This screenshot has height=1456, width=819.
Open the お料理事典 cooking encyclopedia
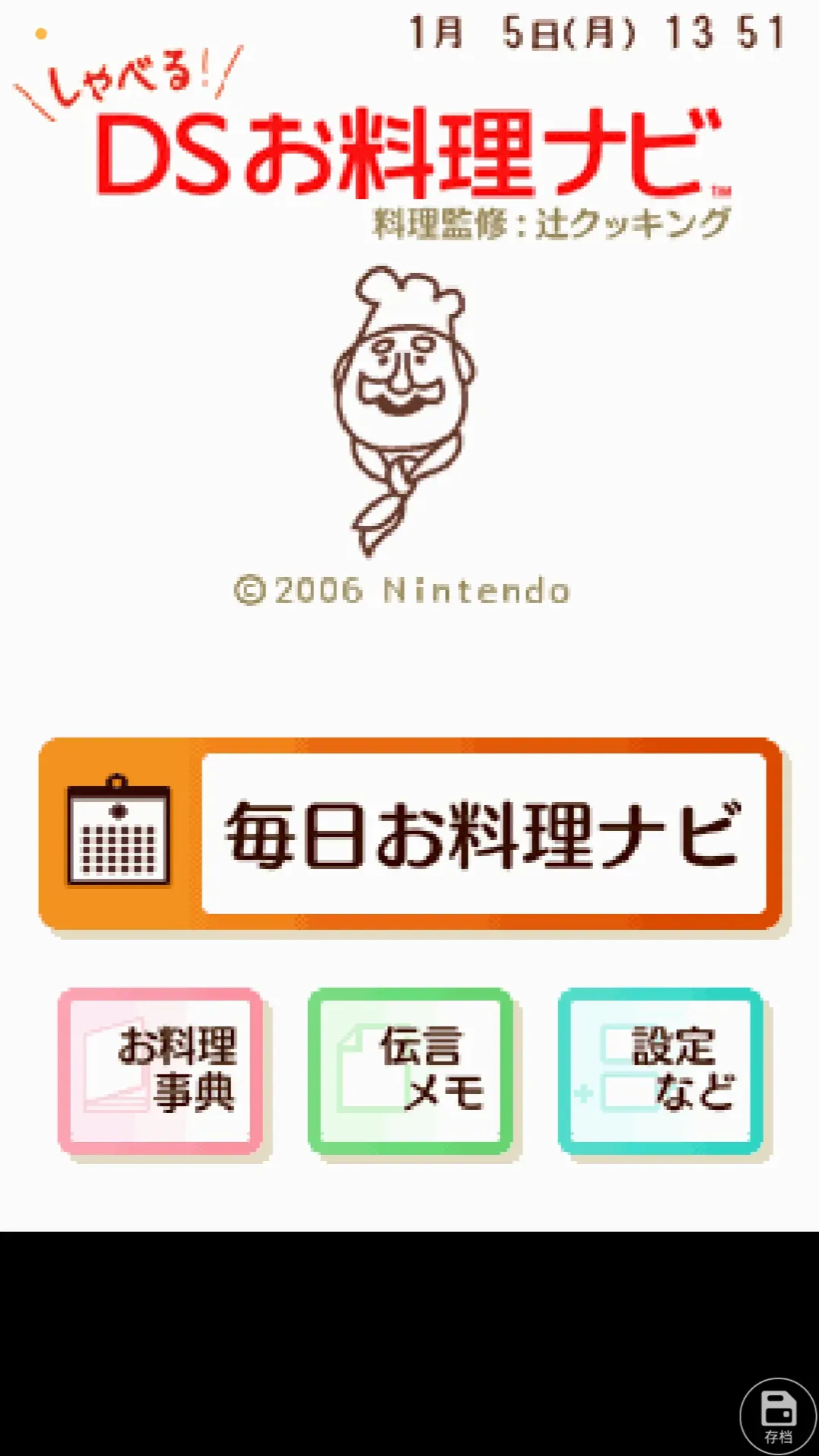160,1071
